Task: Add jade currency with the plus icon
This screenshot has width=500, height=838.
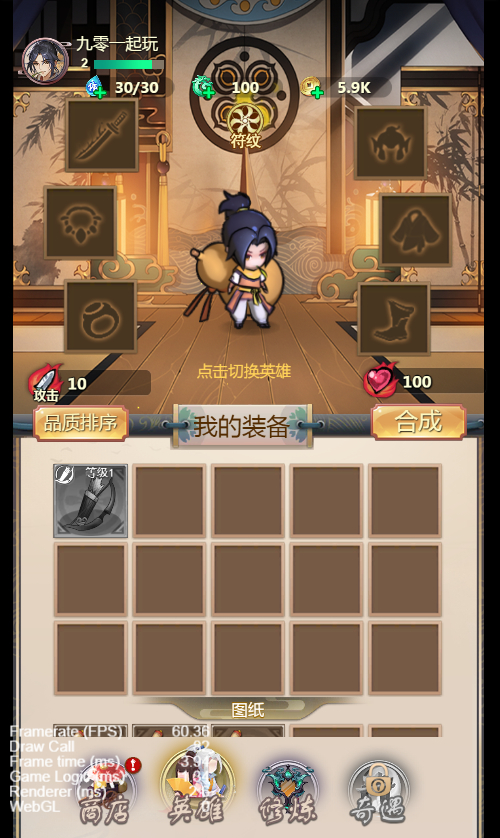Action: coord(208,92)
